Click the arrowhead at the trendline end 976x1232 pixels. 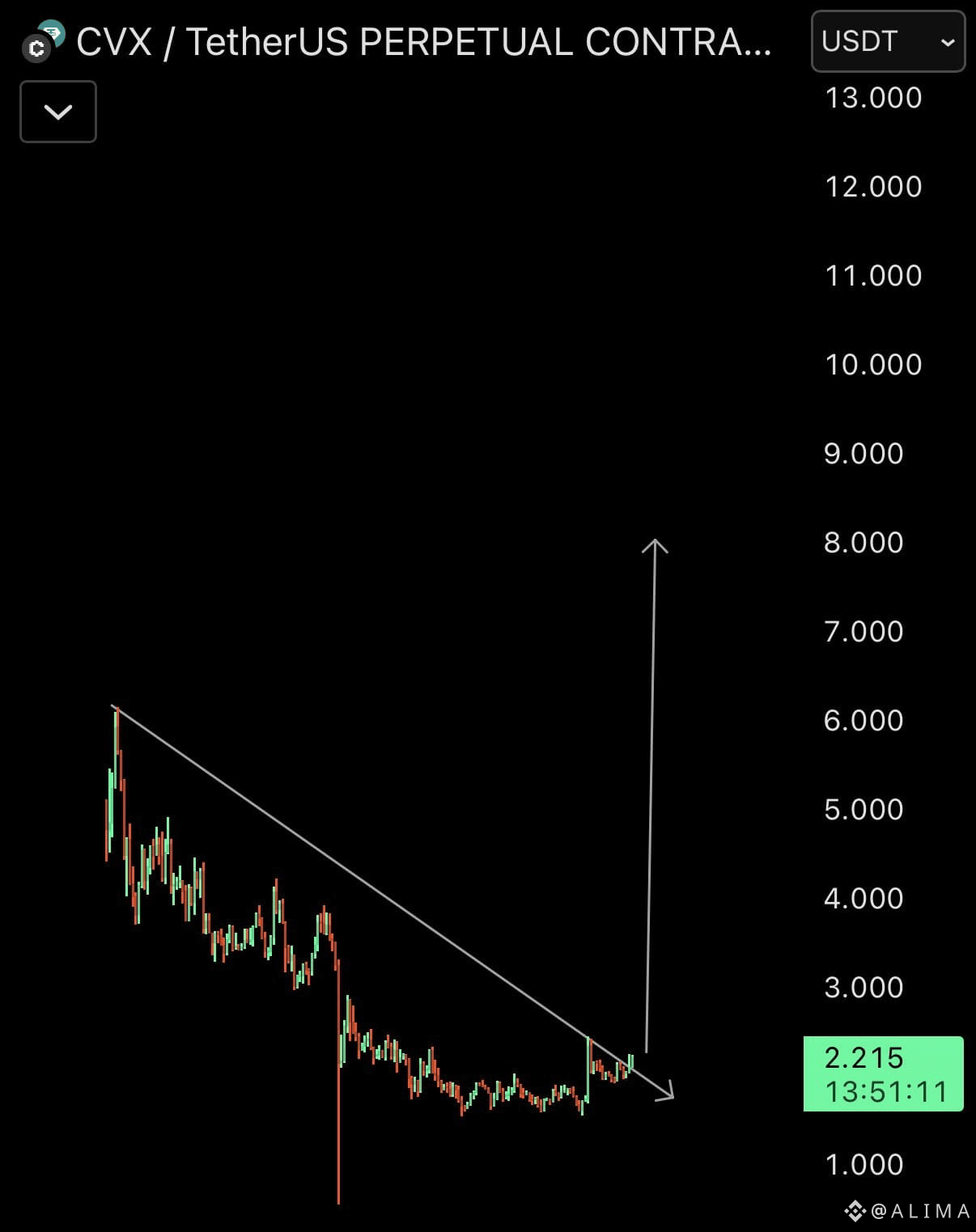click(x=666, y=1092)
